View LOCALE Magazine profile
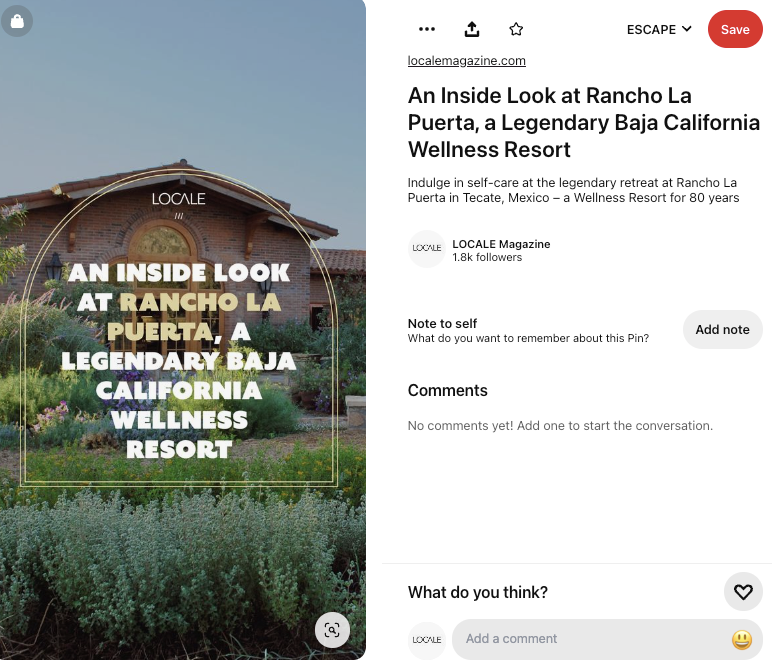This screenshot has height=664, width=772. click(501, 244)
